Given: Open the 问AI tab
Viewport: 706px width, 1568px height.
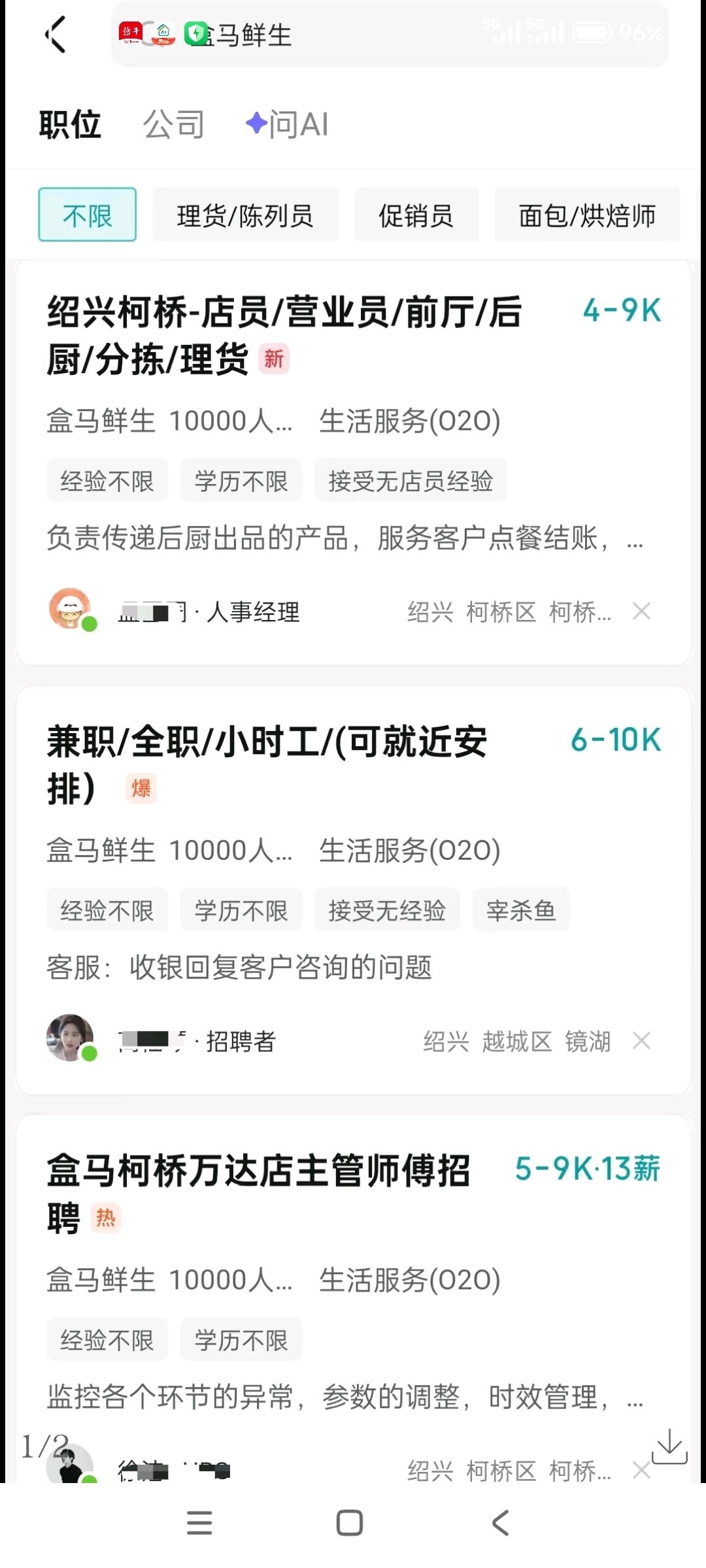Looking at the screenshot, I should [288, 124].
